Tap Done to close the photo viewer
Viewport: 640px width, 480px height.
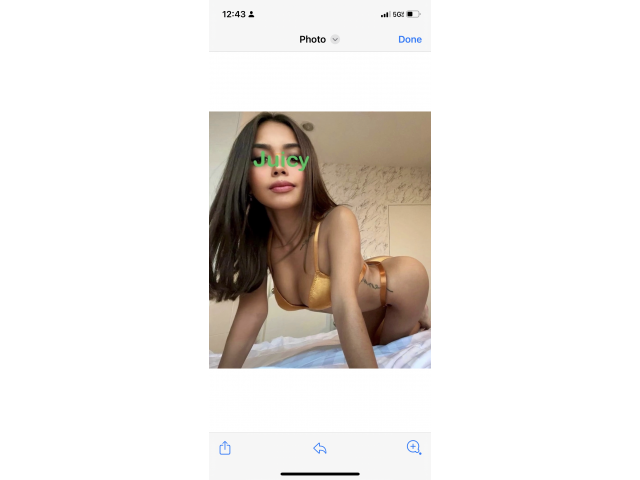409,39
